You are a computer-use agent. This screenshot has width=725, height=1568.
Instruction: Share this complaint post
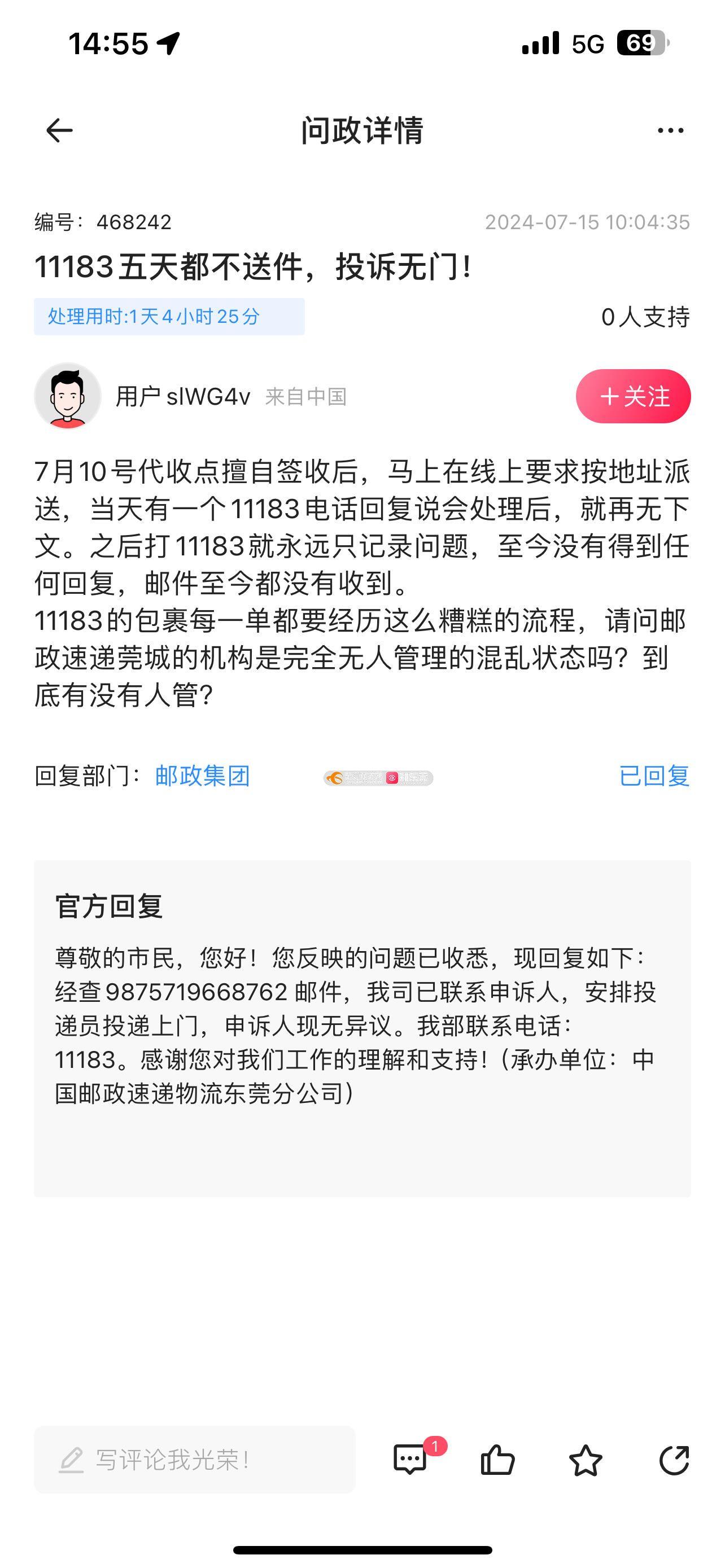point(674,1460)
